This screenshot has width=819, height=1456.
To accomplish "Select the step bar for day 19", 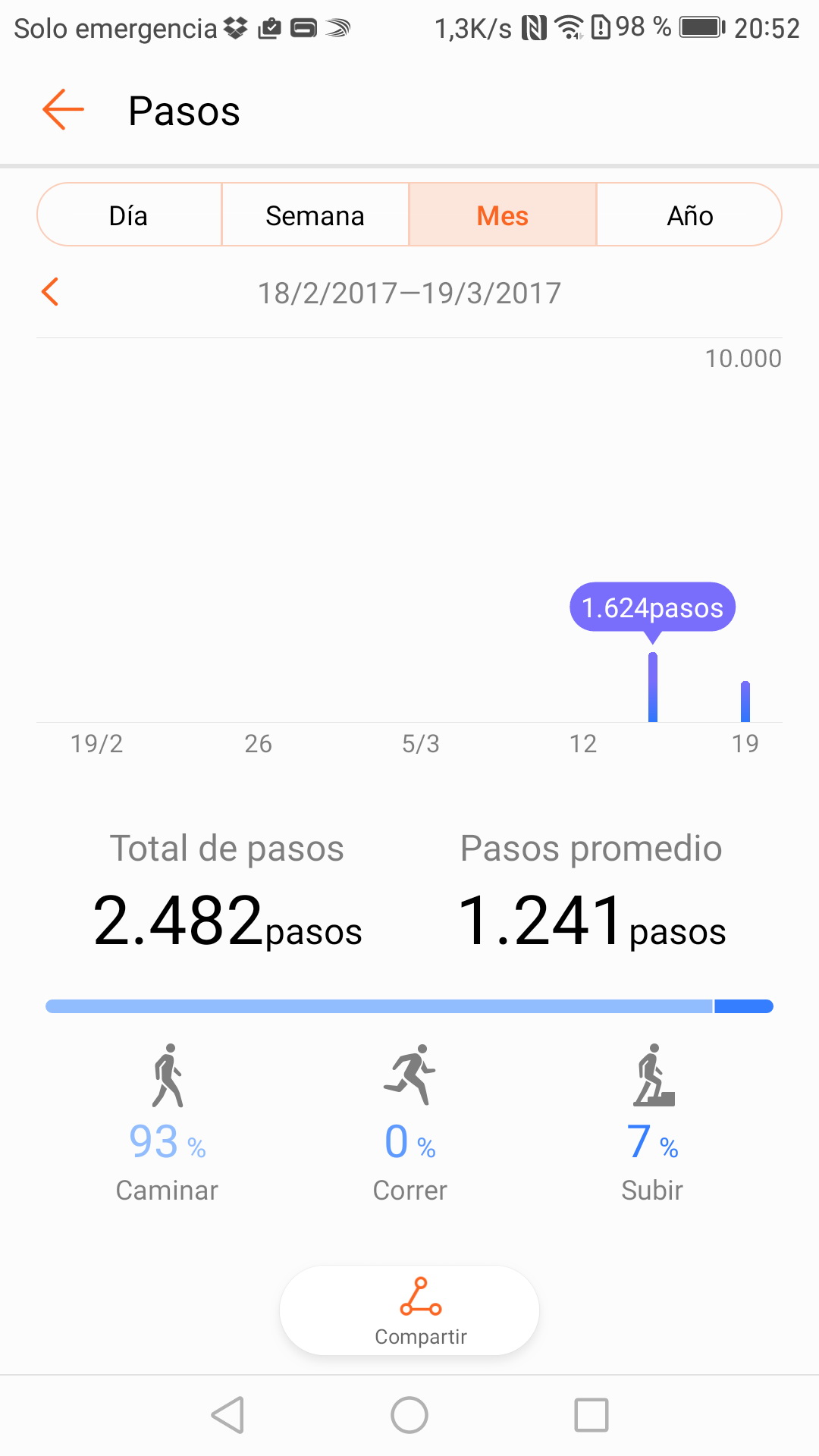I will [745, 701].
